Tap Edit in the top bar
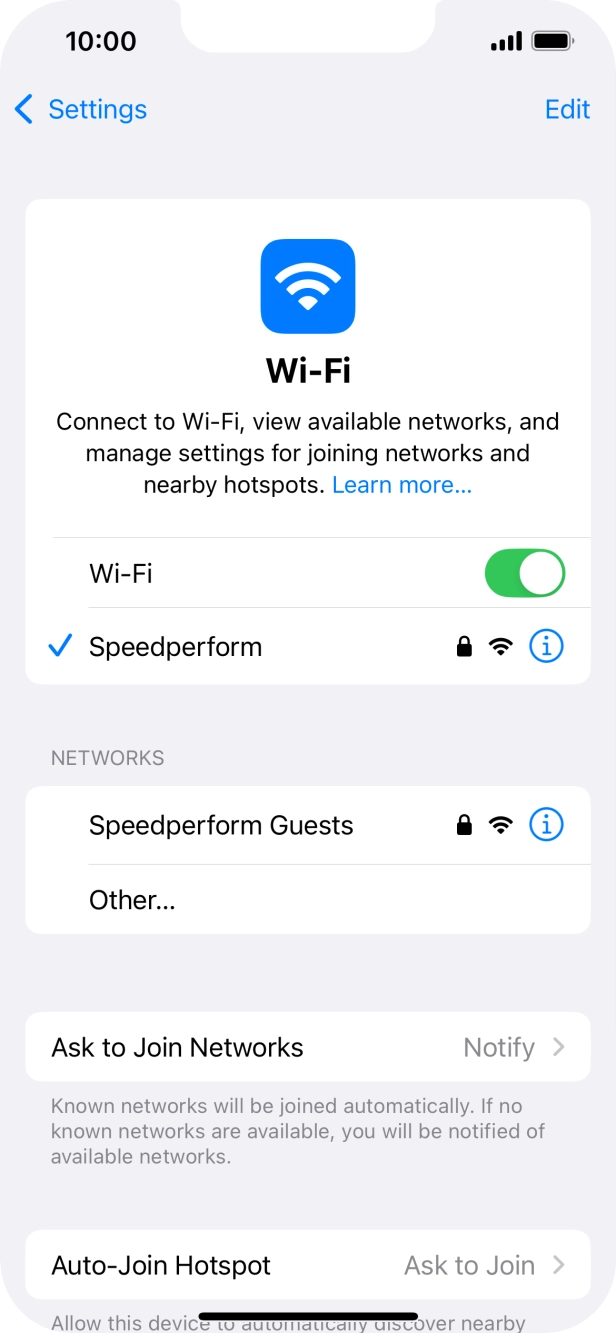616x1333 pixels. point(567,109)
